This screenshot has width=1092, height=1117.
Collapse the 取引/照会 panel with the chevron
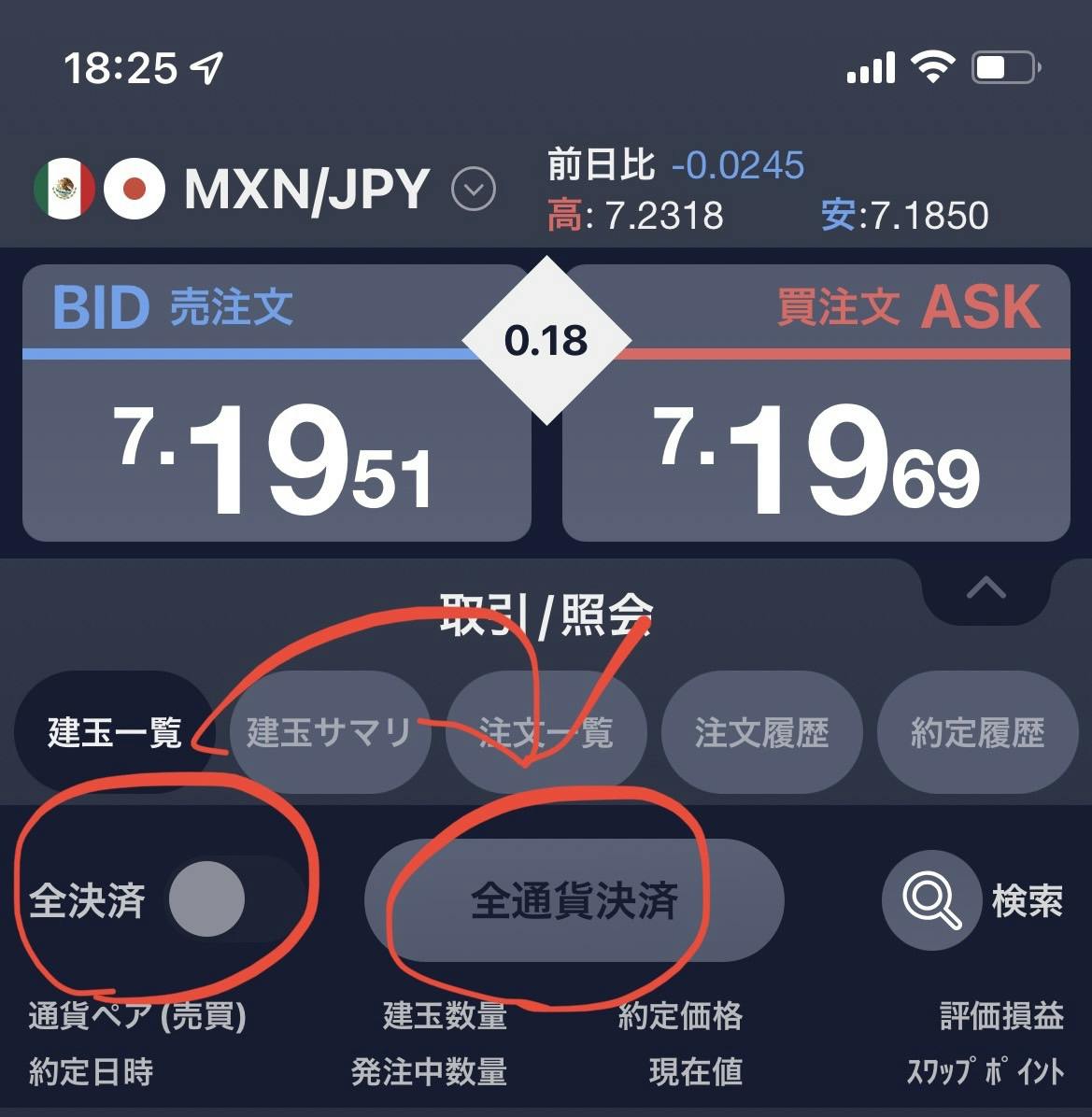pos(986,588)
